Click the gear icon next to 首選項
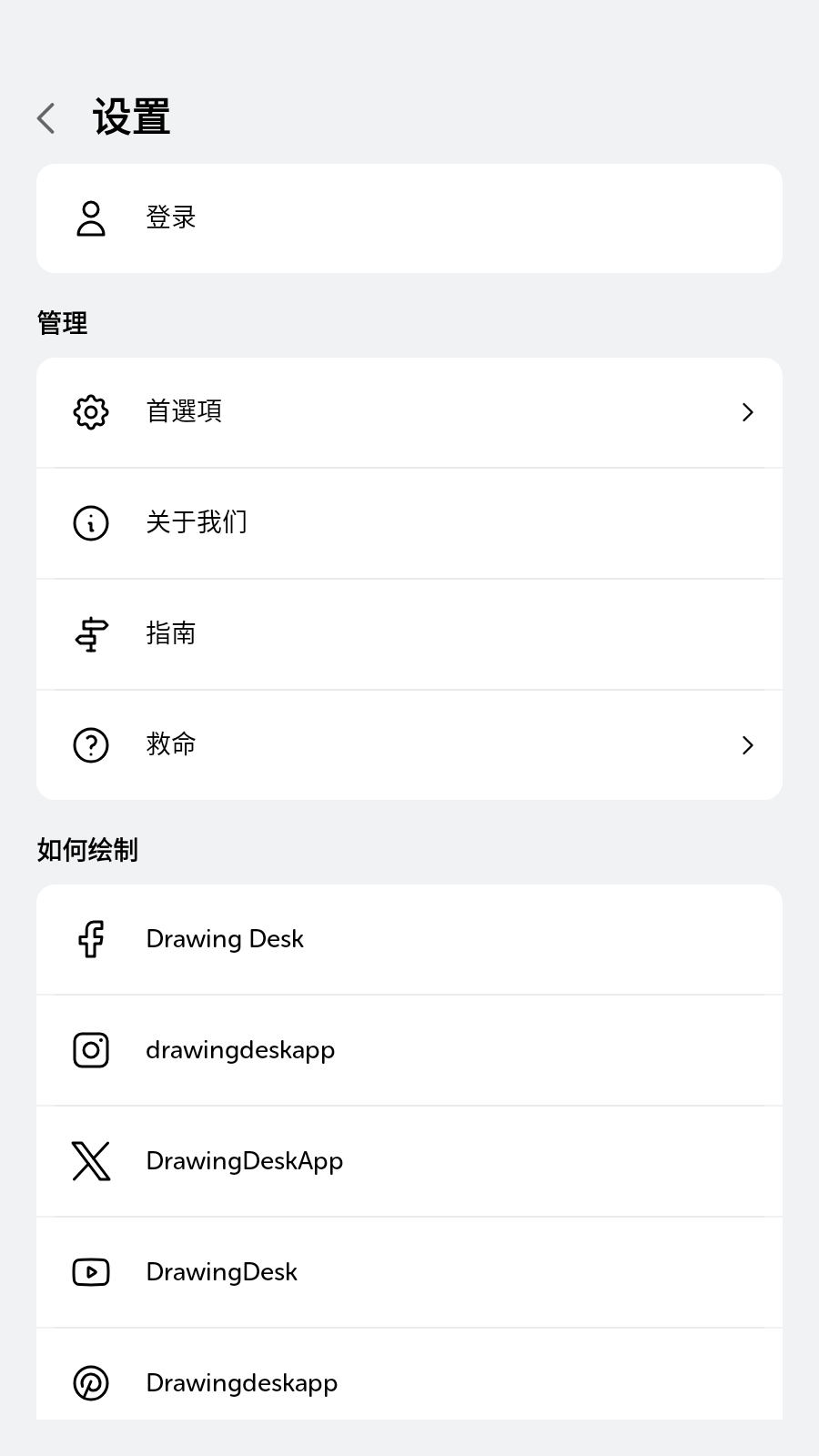 (x=90, y=412)
